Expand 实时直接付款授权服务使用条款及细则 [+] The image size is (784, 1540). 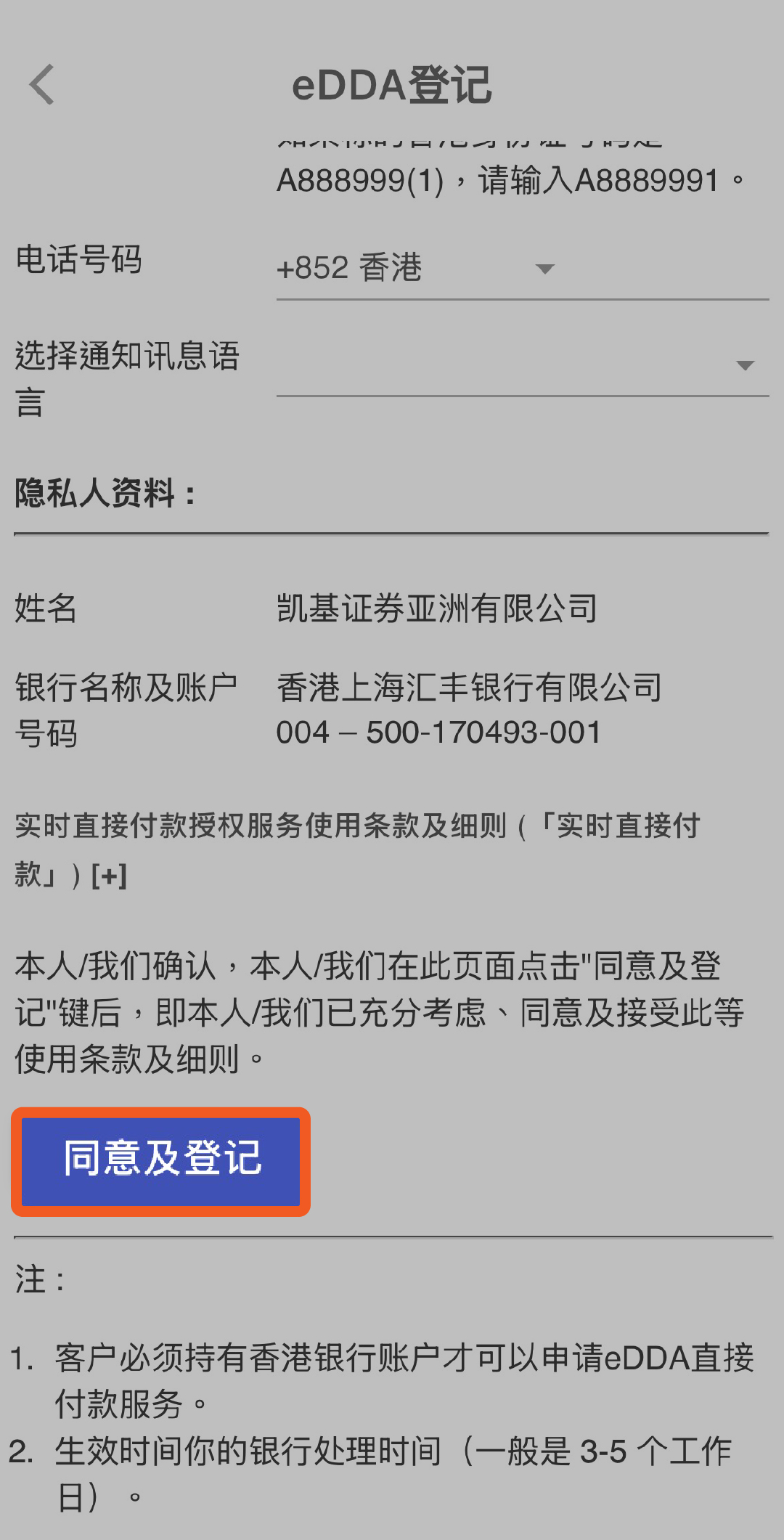pos(109,875)
